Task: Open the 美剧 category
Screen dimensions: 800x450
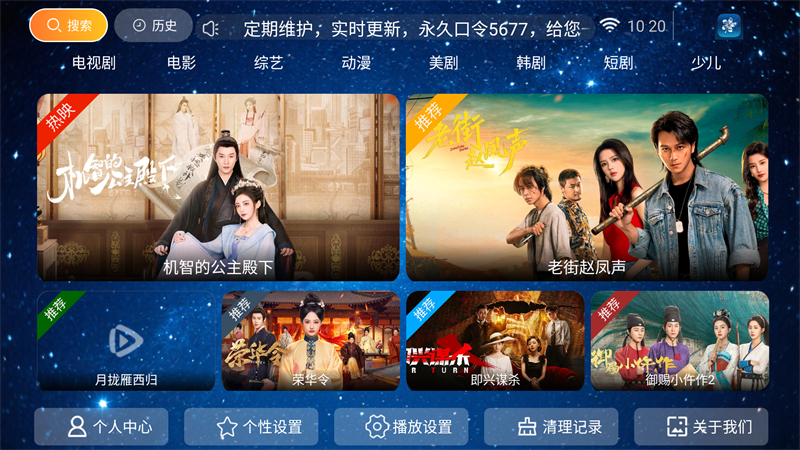Action: coord(443,63)
